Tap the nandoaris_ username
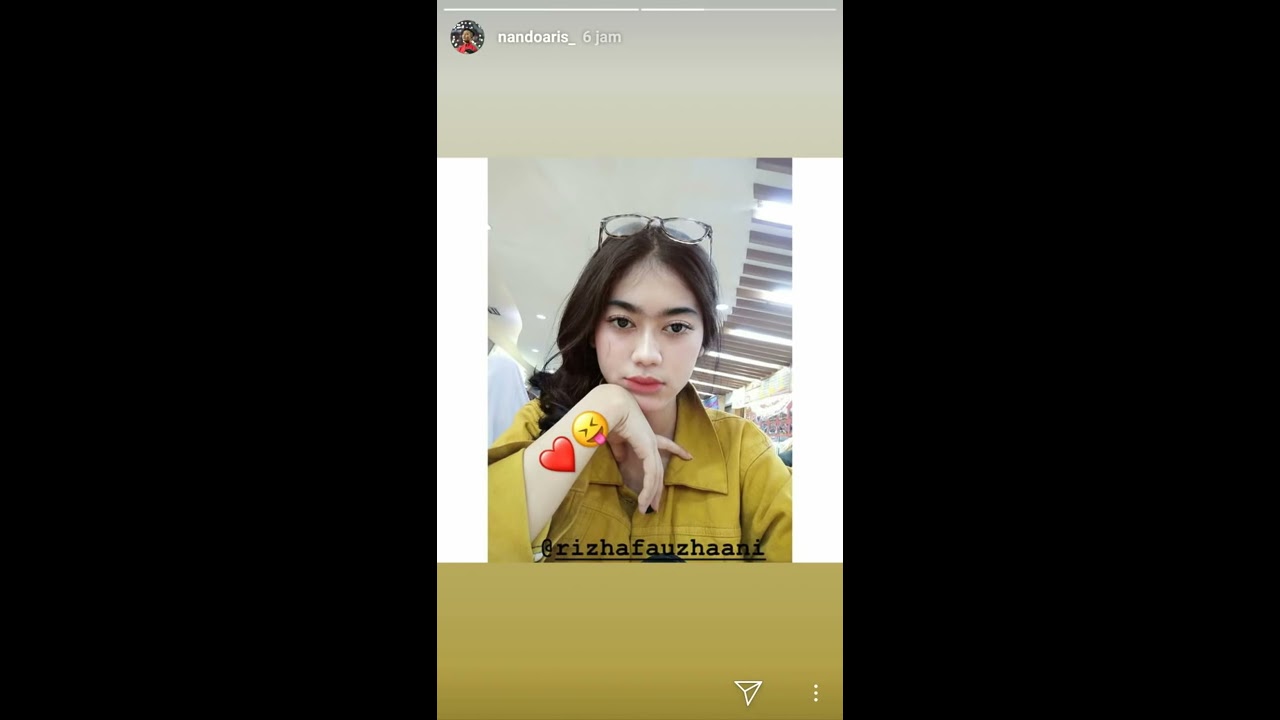 536,37
